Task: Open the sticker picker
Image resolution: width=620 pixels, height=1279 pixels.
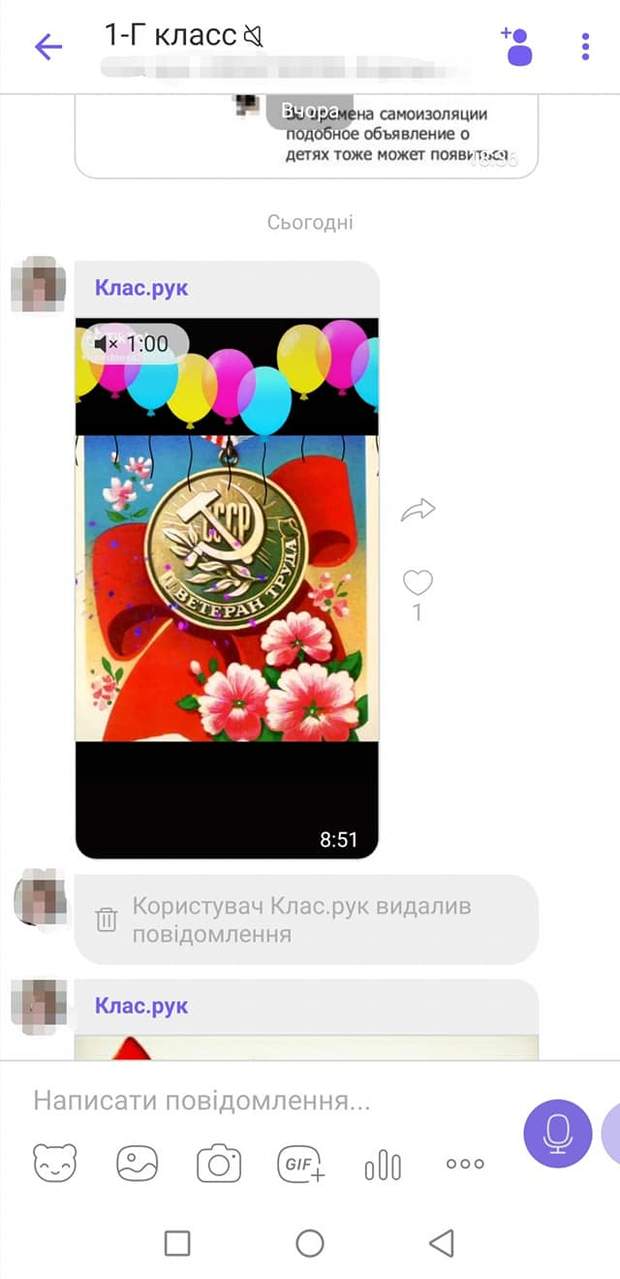Action: tap(55, 1163)
